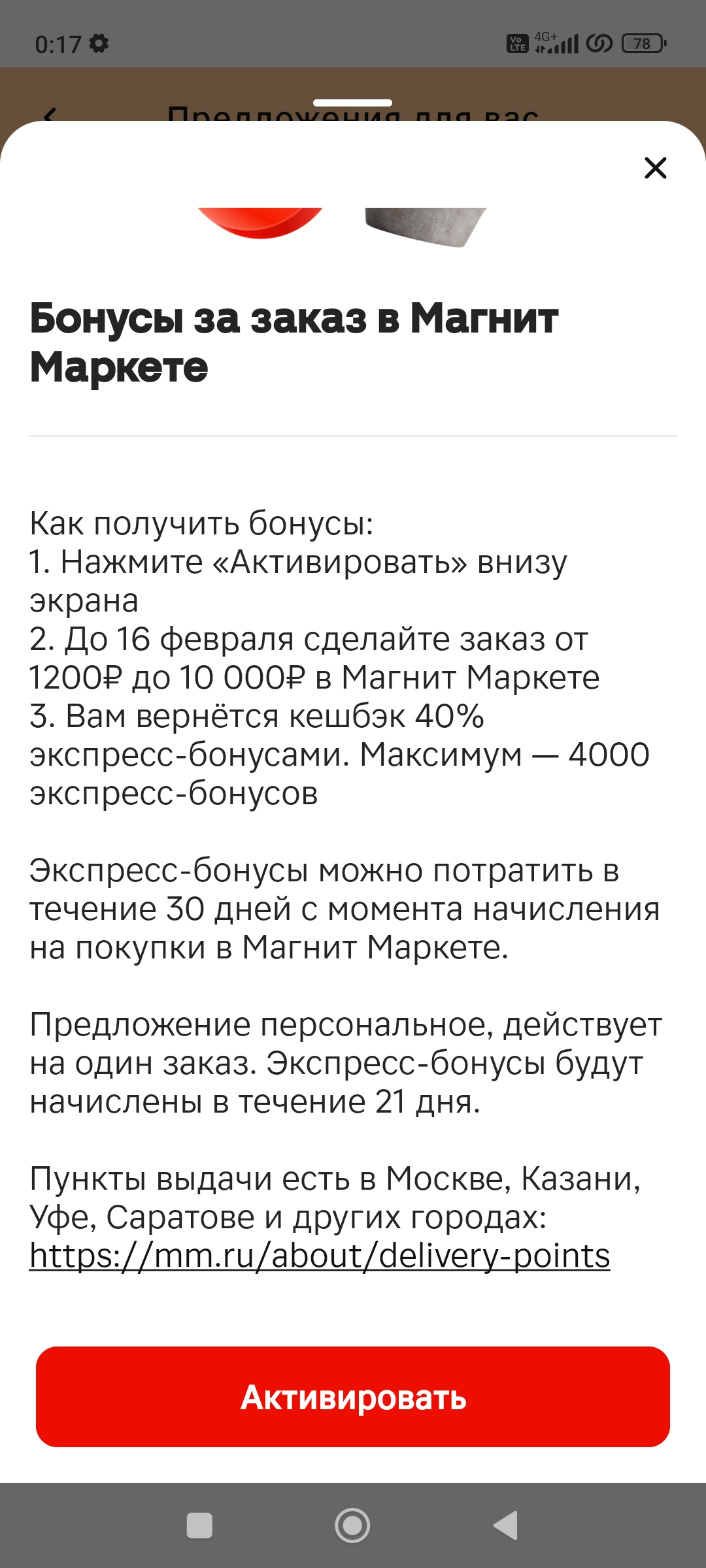Tap the system back button
The height and width of the screenshot is (1568, 706).
click(x=506, y=1526)
